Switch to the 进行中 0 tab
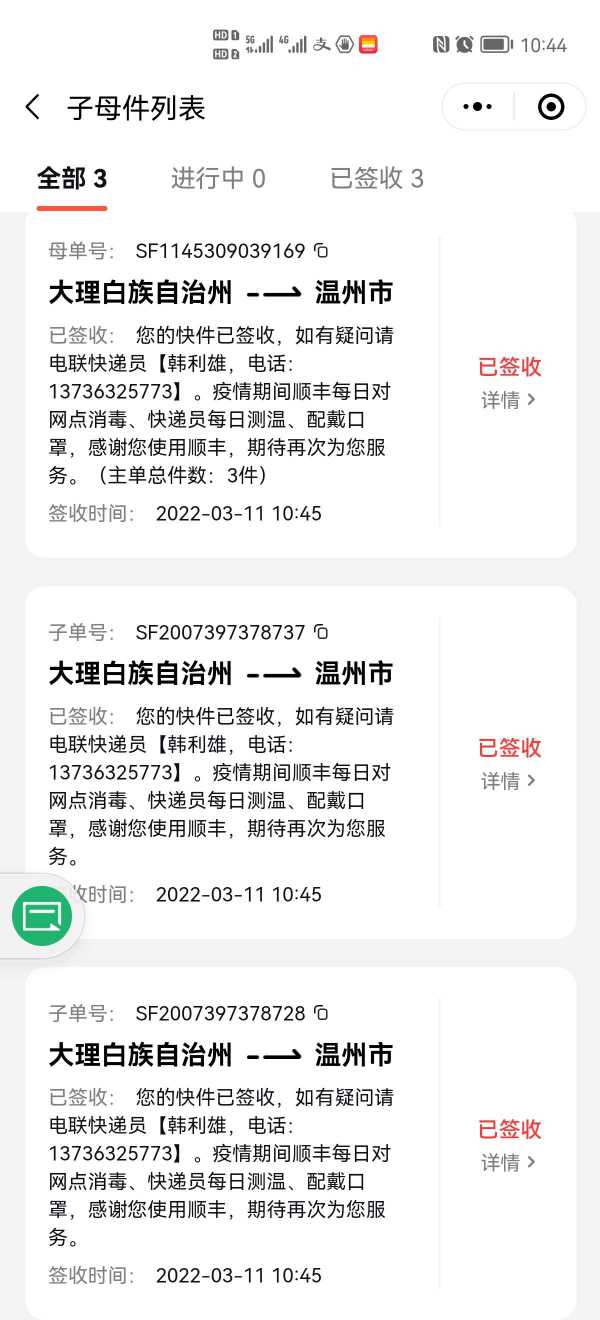Viewport: 600px width, 1320px height. click(218, 179)
